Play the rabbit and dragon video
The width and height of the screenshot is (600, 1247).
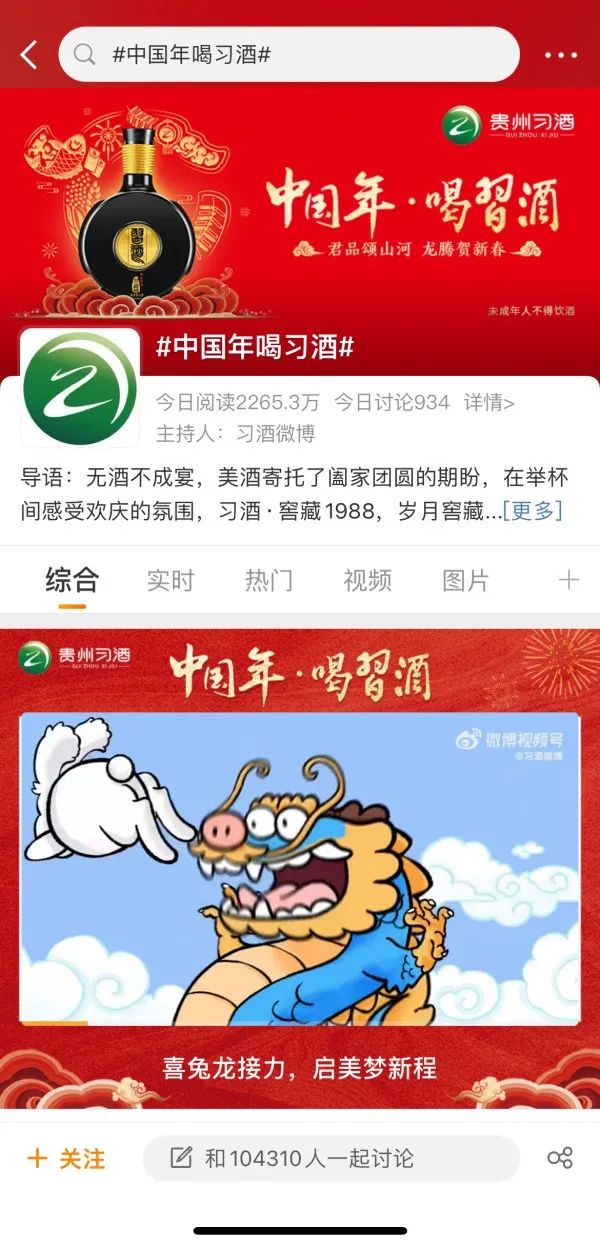tap(300, 868)
